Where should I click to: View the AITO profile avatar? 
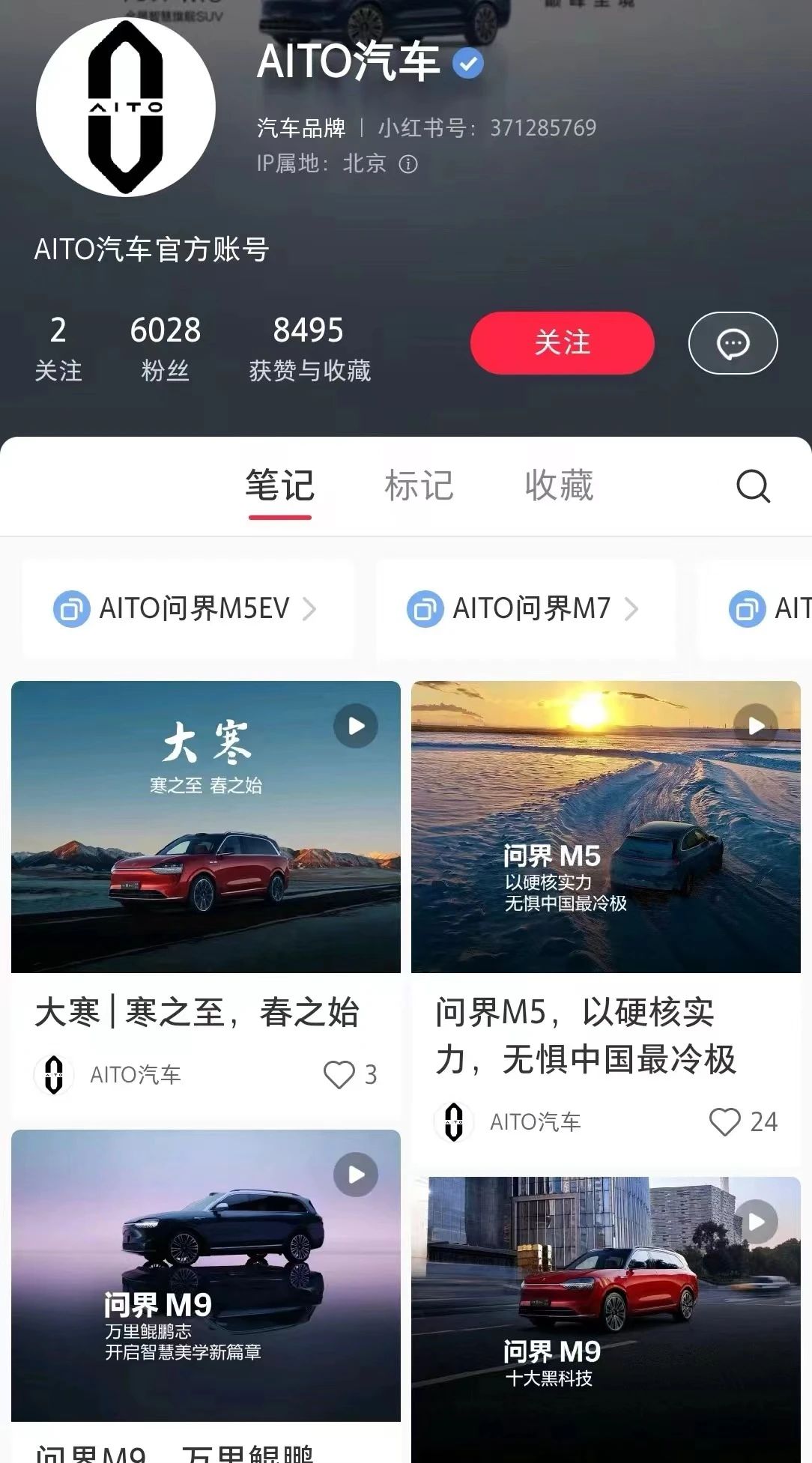coord(126,107)
